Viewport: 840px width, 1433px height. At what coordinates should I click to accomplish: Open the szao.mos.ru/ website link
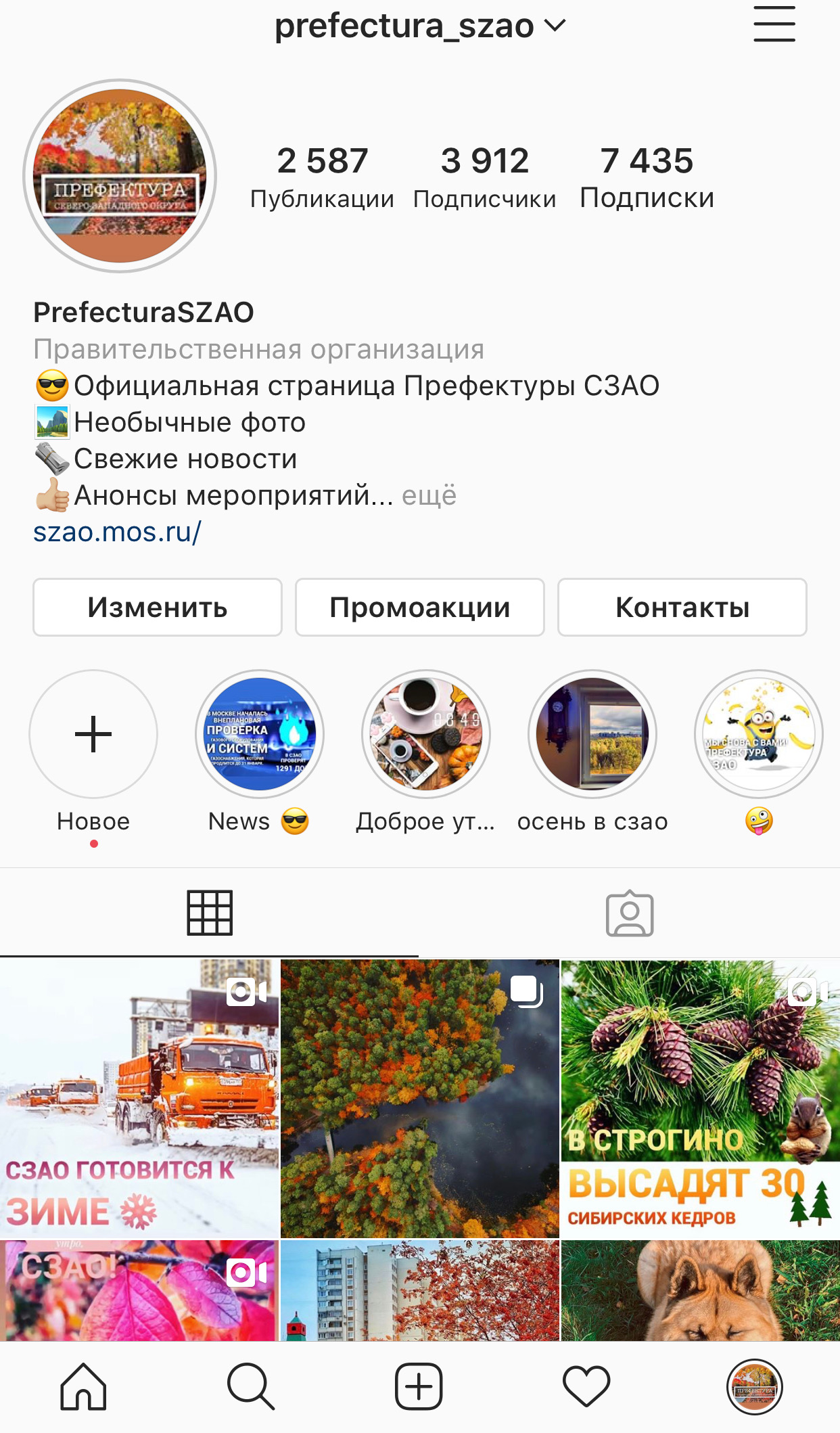click(x=117, y=532)
